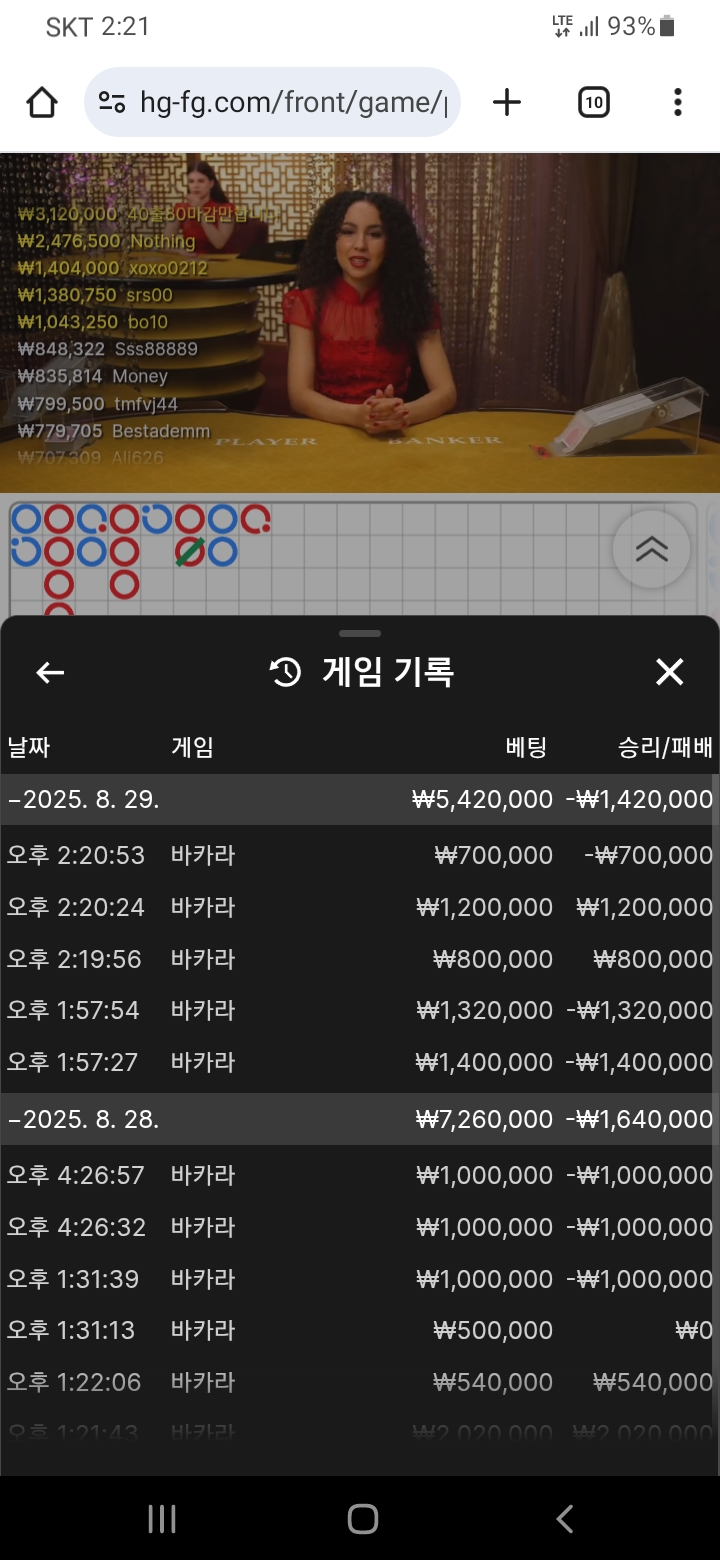Open the 오후 2:19:56 바카라 record
Image resolution: width=720 pixels, height=1560 pixels.
[360, 960]
